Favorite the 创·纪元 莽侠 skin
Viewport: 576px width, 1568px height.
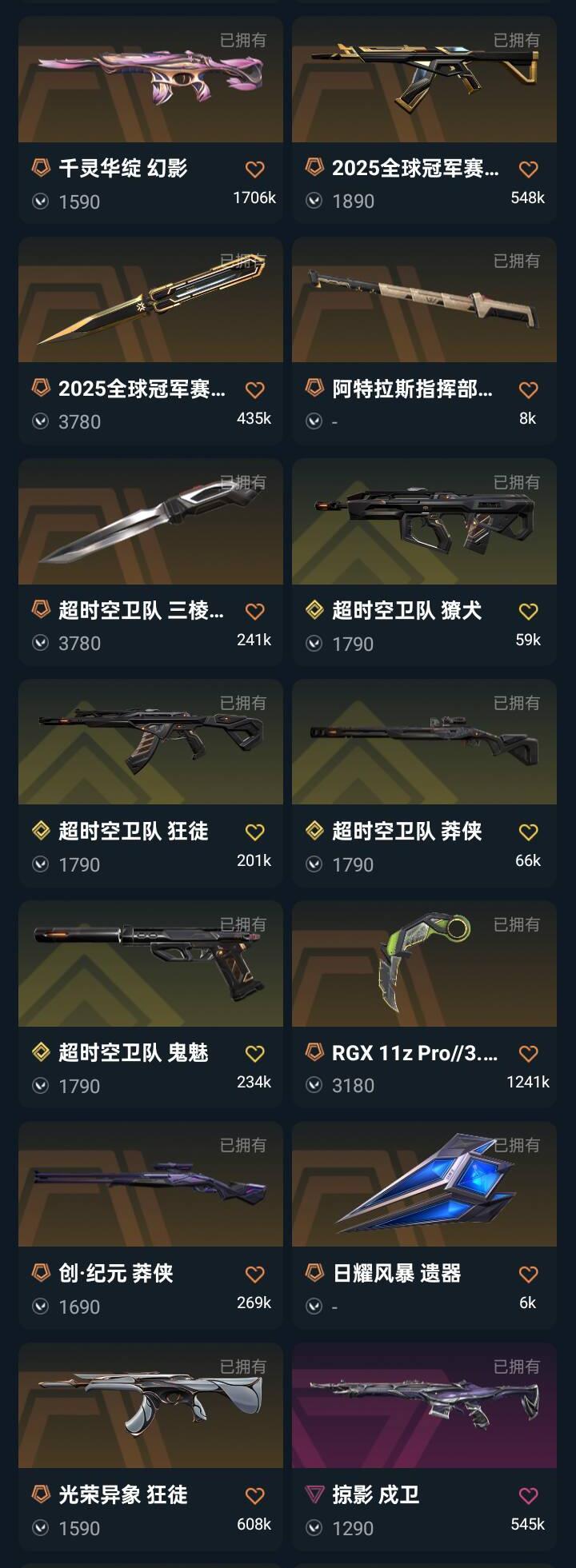click(254, 1275)
